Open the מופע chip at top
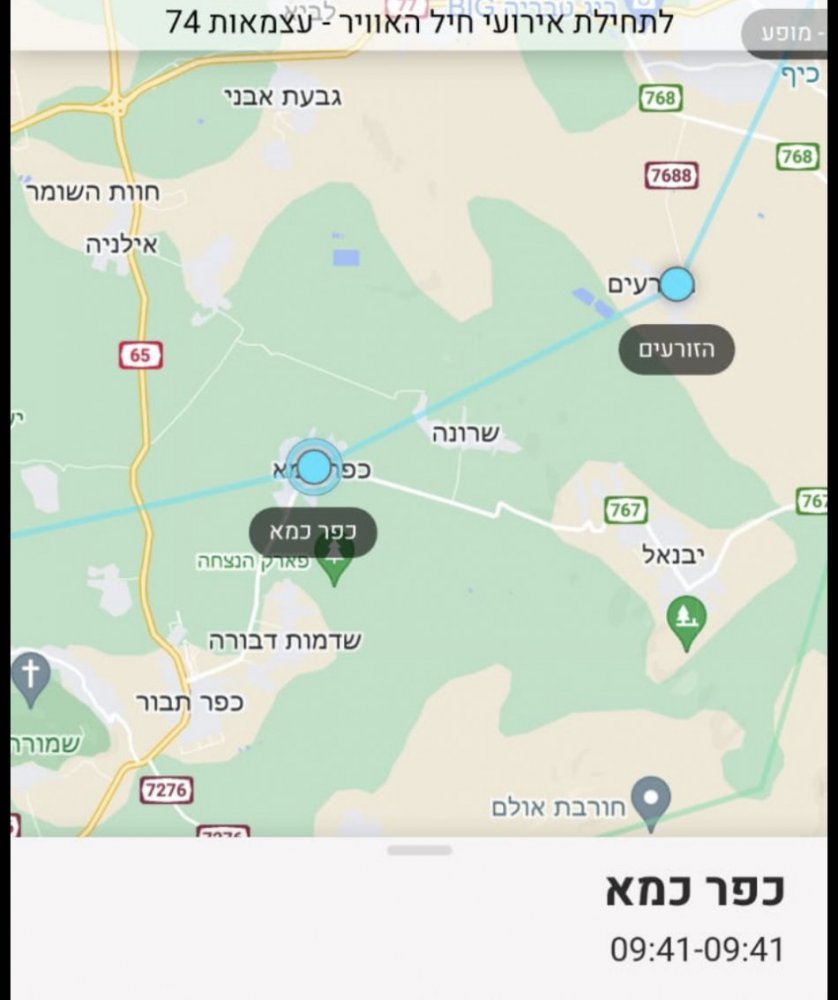 pyautogui.click(x=789, y=36)
